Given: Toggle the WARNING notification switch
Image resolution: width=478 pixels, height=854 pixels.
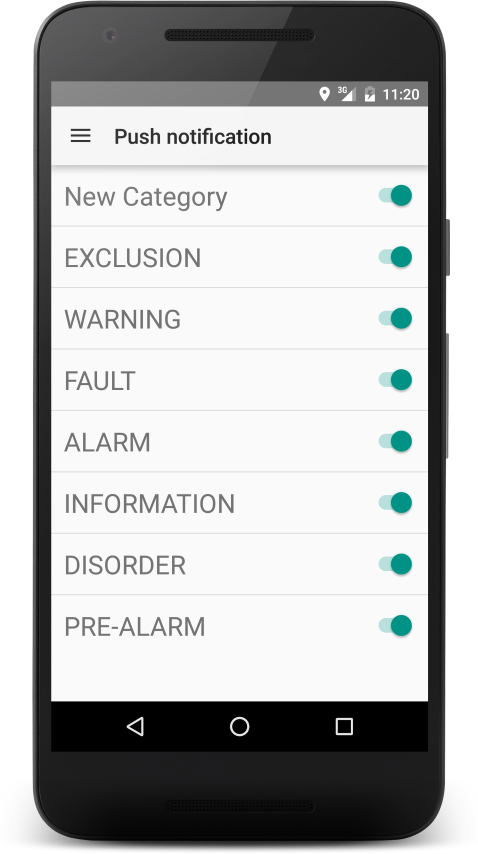Looking at the screenshot, I should pos(395,319).
